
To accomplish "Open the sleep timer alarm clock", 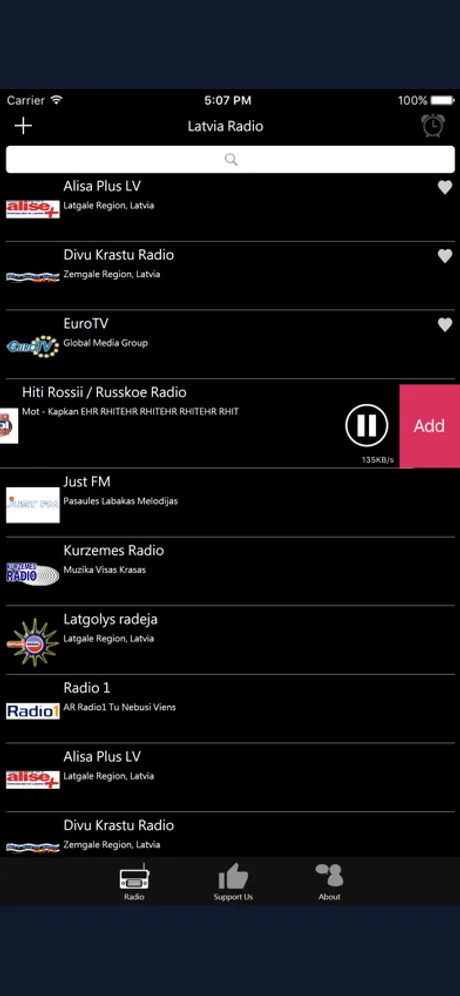I will (433, 126).
